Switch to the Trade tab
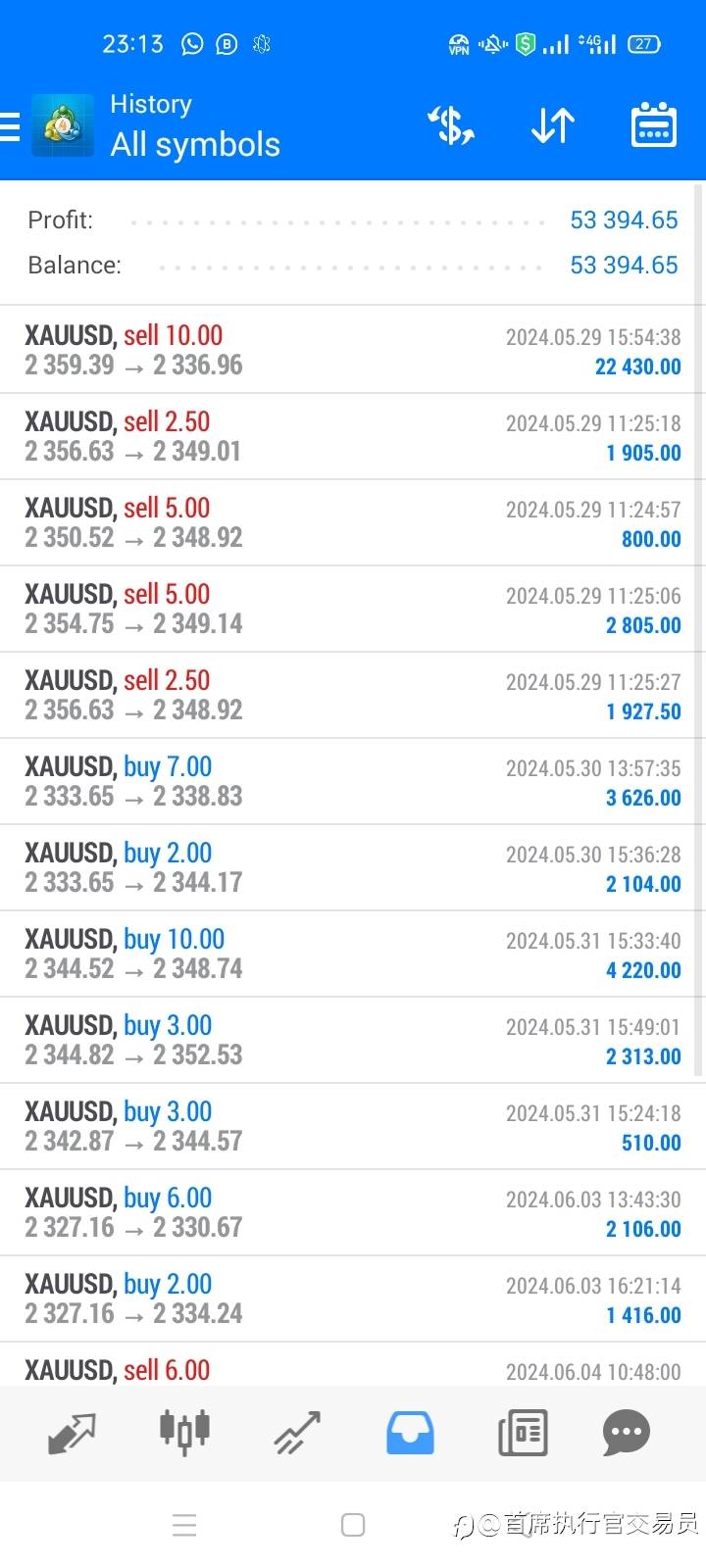Viewport: 706px width, 1568px height. pyautogui.click(x=297, y=1433)
